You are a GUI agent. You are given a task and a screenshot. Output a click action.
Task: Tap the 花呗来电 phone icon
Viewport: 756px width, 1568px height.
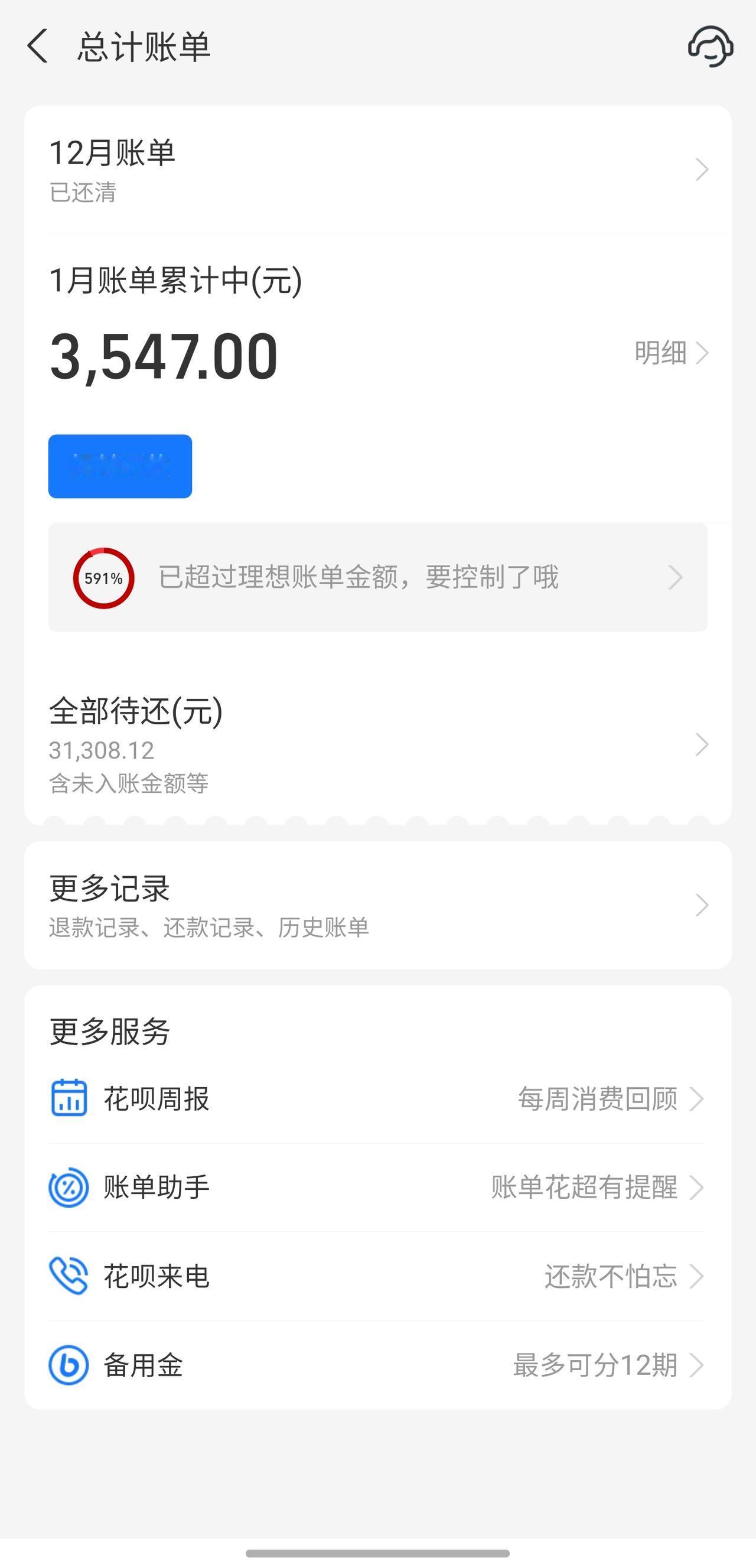pos(69,1276)
